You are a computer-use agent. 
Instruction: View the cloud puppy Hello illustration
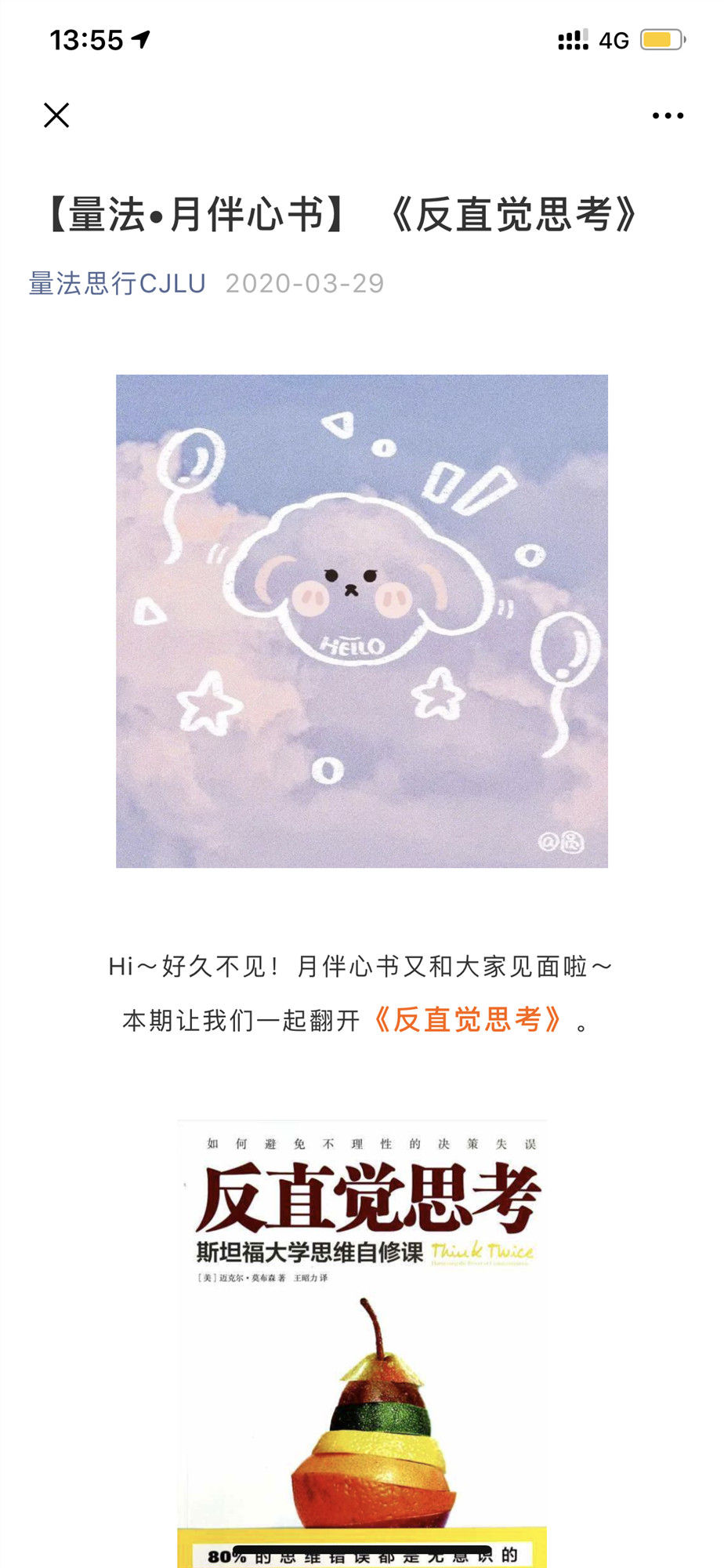[362, 621]
